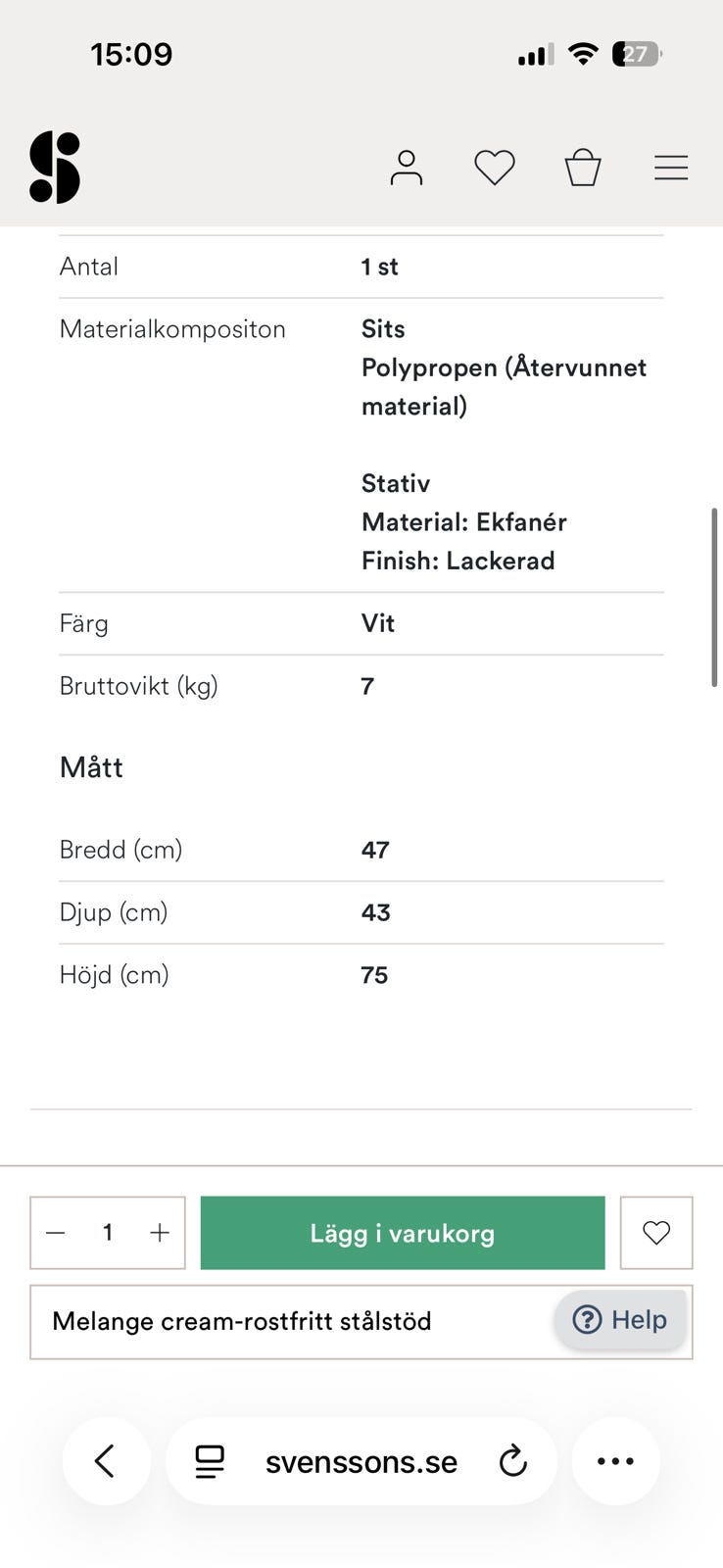Open the page settings icon left of URL

pyautogui.click(x=210, y=1461)
